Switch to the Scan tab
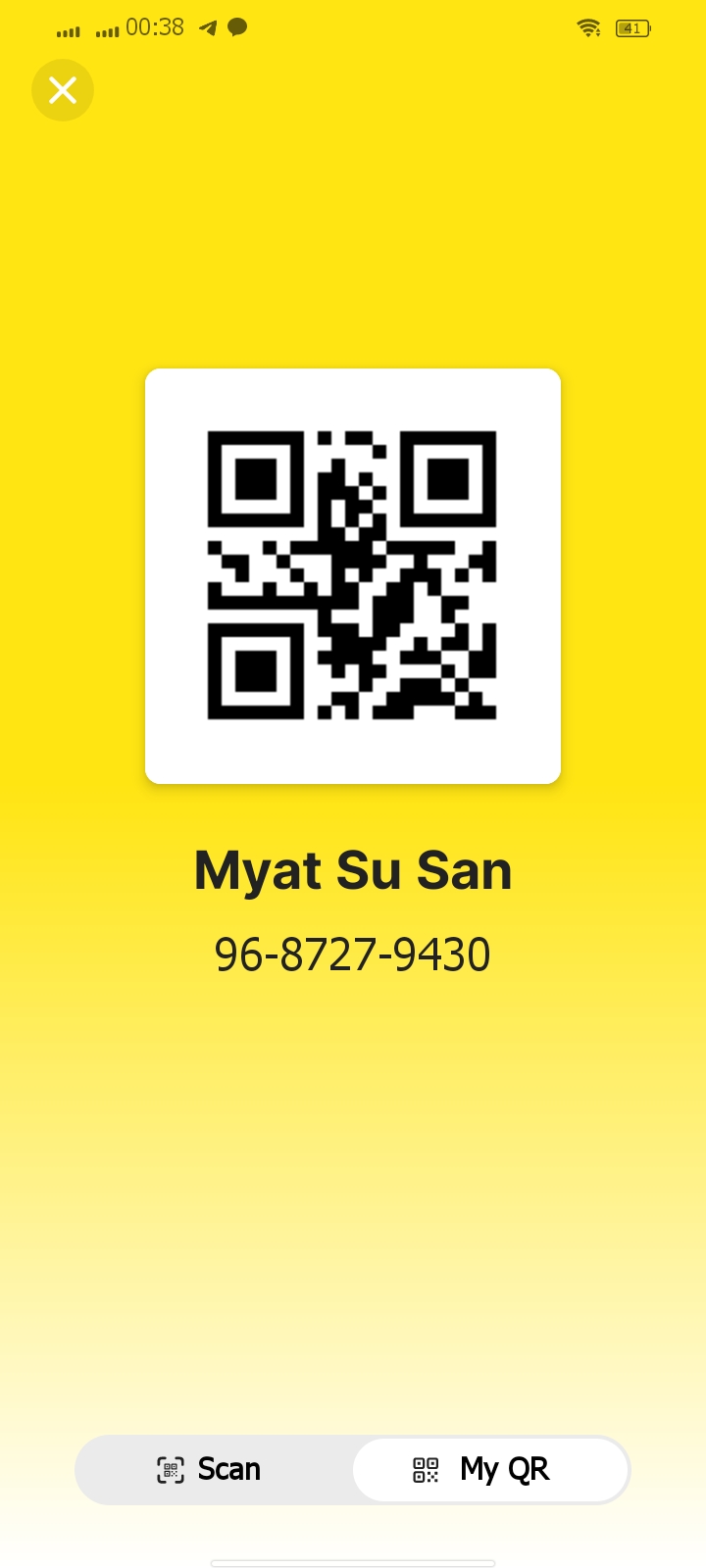706x1568 pixels. click(211, 1469)
